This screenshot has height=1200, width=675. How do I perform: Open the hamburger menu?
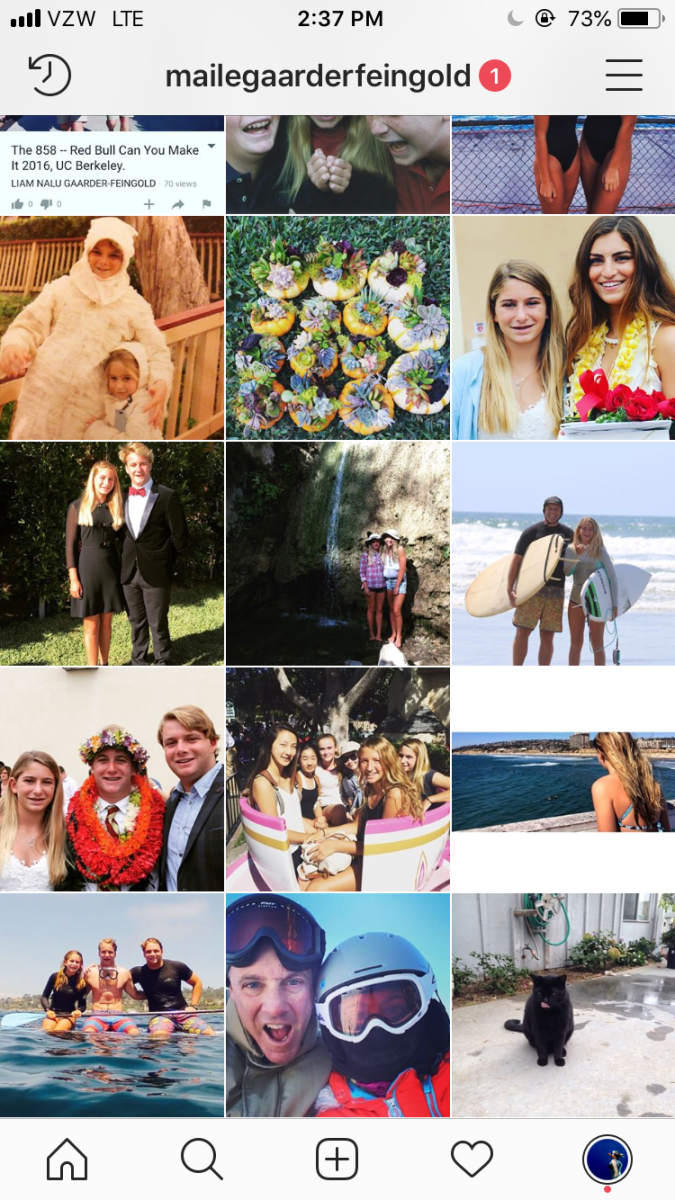[x=623, y=76]
